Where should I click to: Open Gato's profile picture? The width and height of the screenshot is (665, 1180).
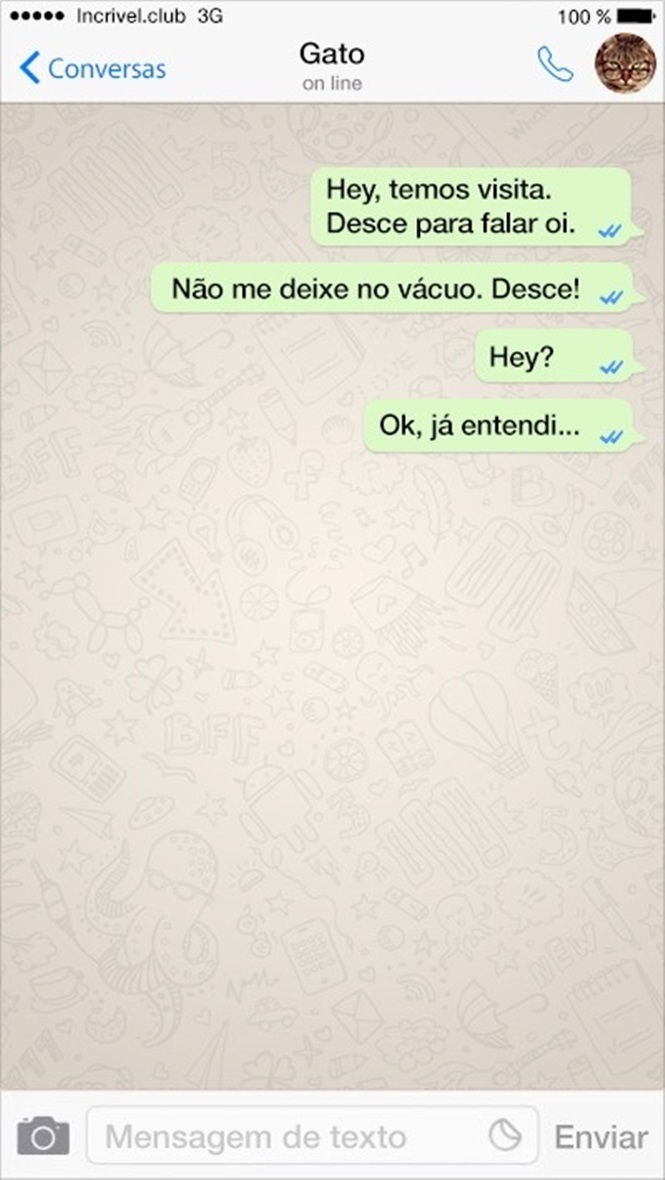point(625,63)
